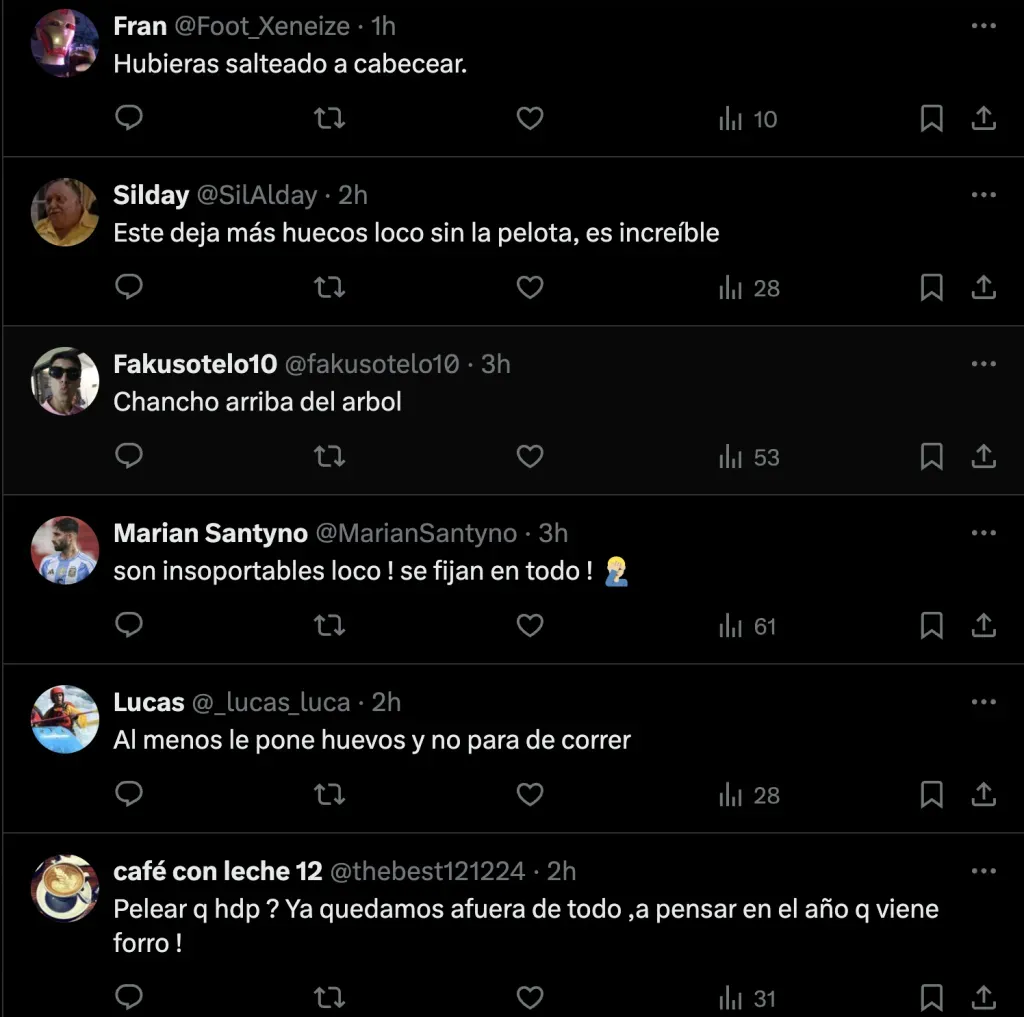Open more options on café con leche 12's tweet
1024x1017 pixels.
click(x=983, y=872)
